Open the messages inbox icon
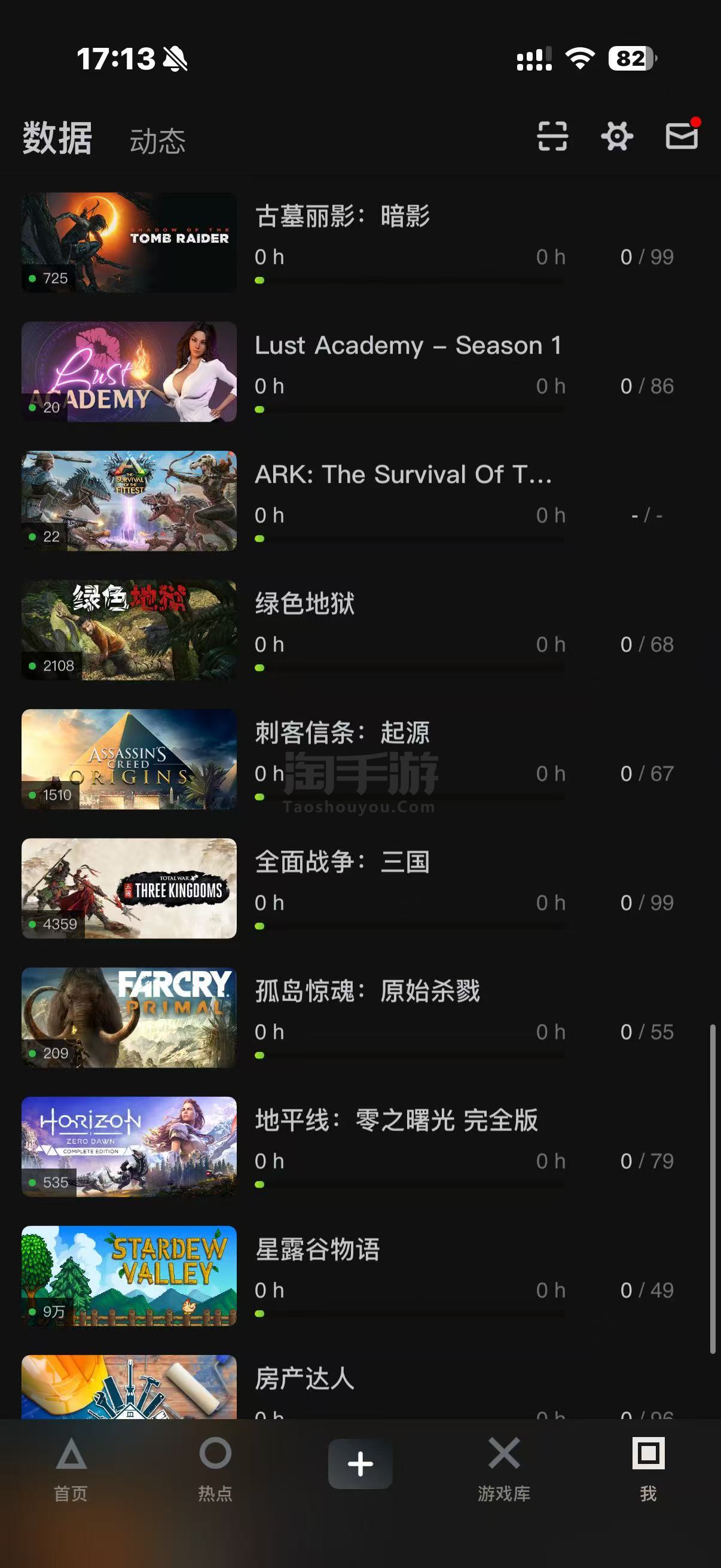This screenshot has width=721, height=1568. coord(682,135)
